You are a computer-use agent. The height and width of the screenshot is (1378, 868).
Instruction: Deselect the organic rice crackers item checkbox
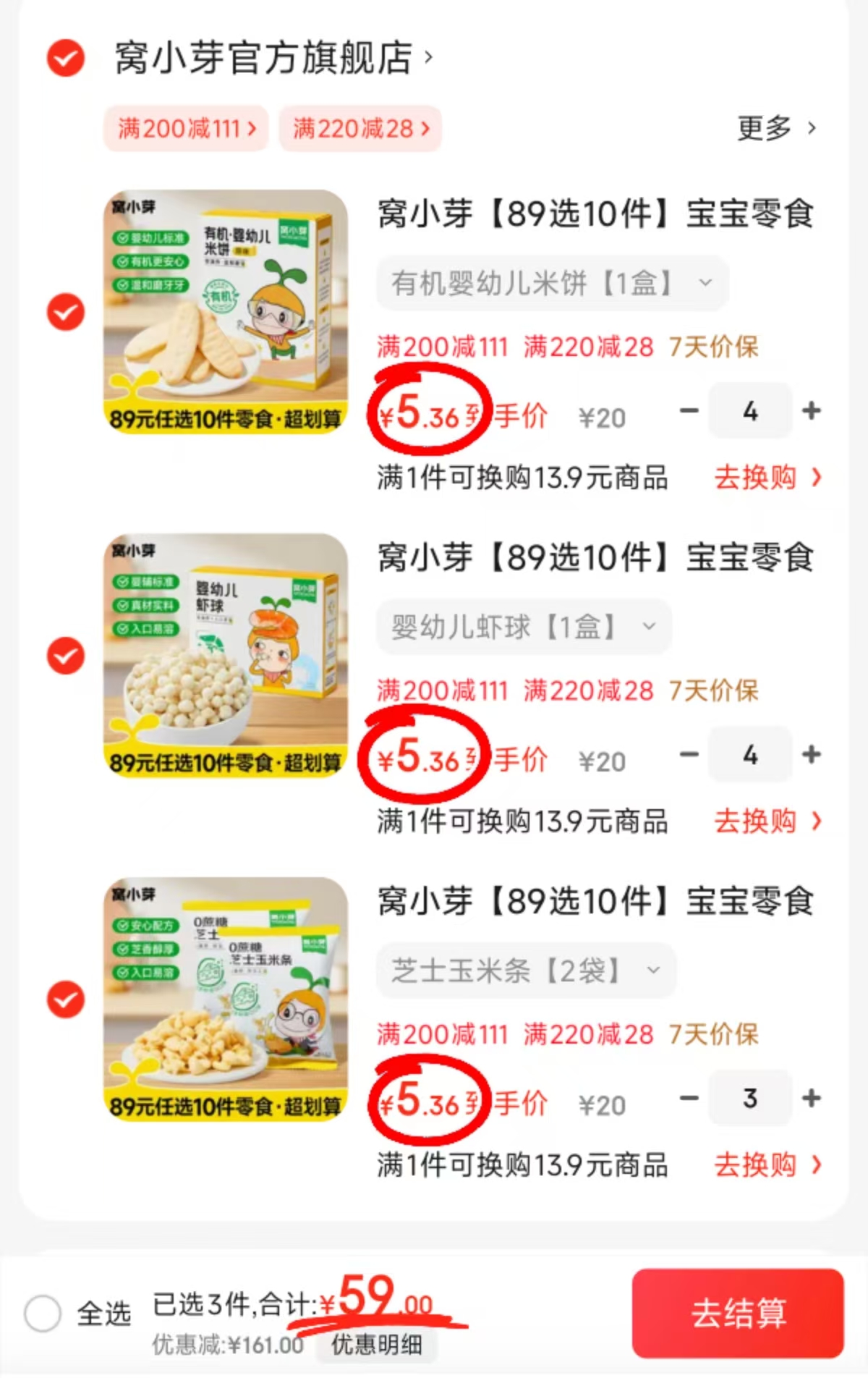(64, 312)
